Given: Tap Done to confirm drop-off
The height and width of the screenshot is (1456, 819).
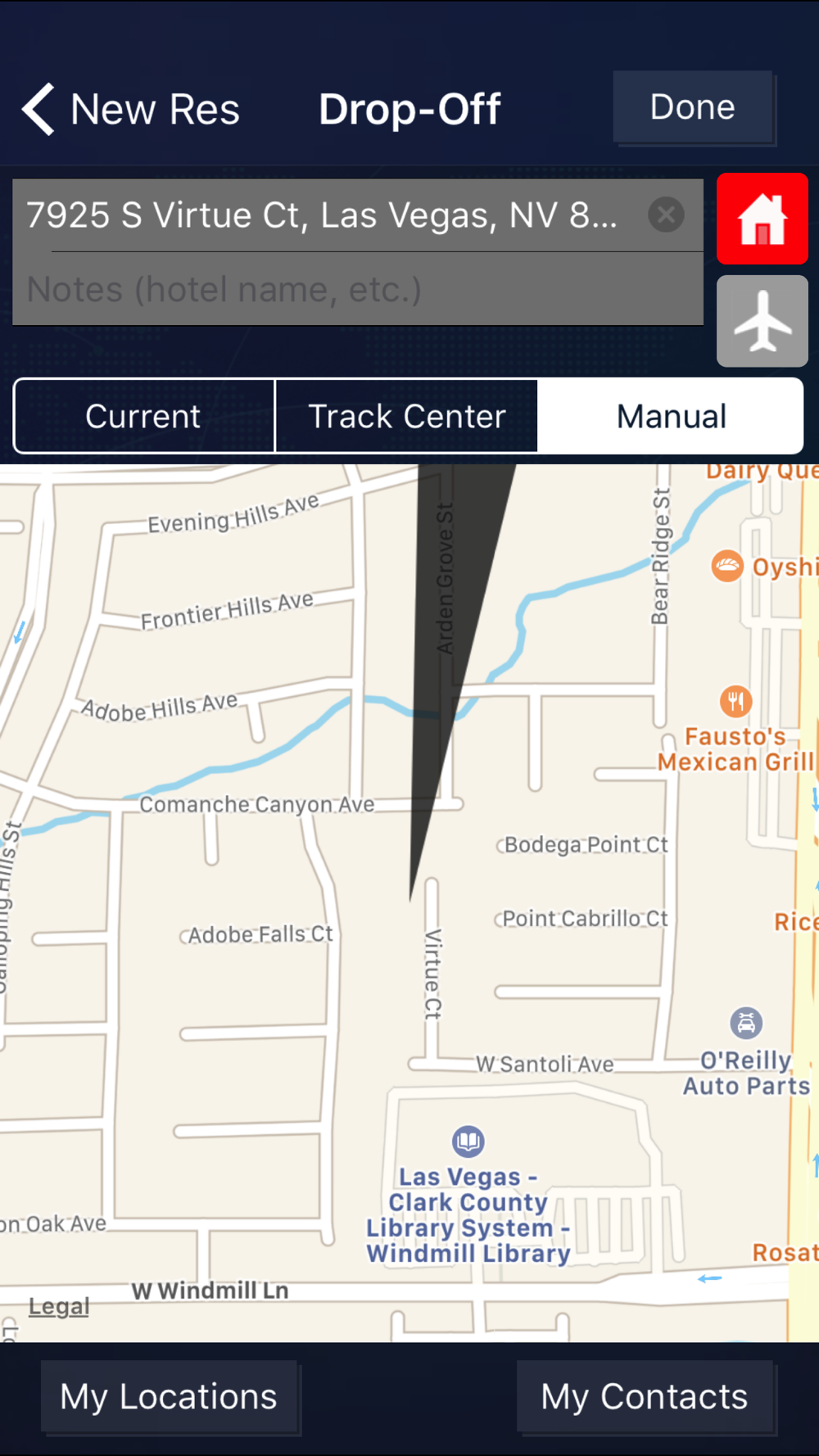Looking at the screenshot, I should click(x=693, y=107).
